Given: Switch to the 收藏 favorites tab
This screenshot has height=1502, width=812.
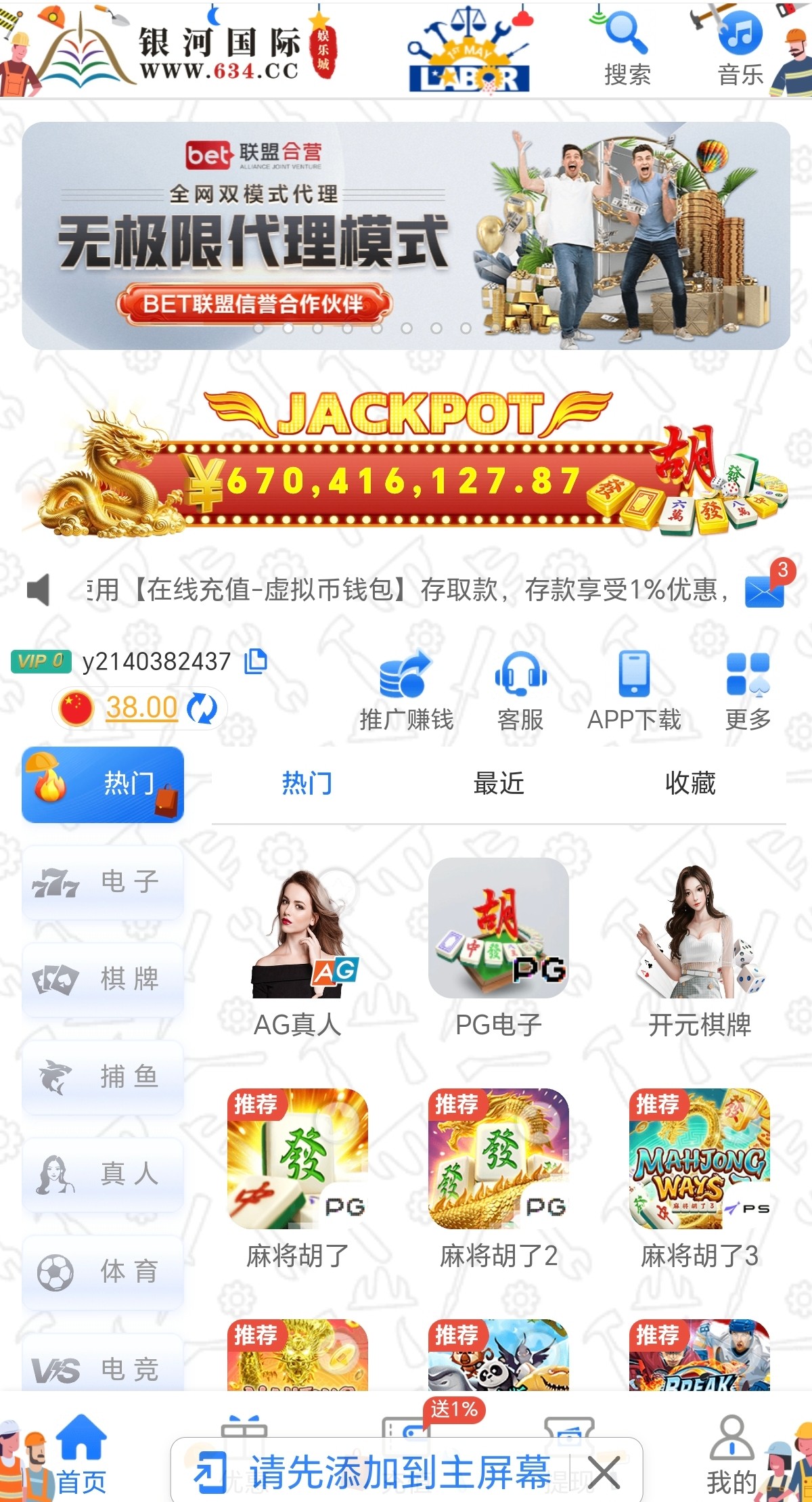Looking at the screenshot, I should [x=690, y=783].
